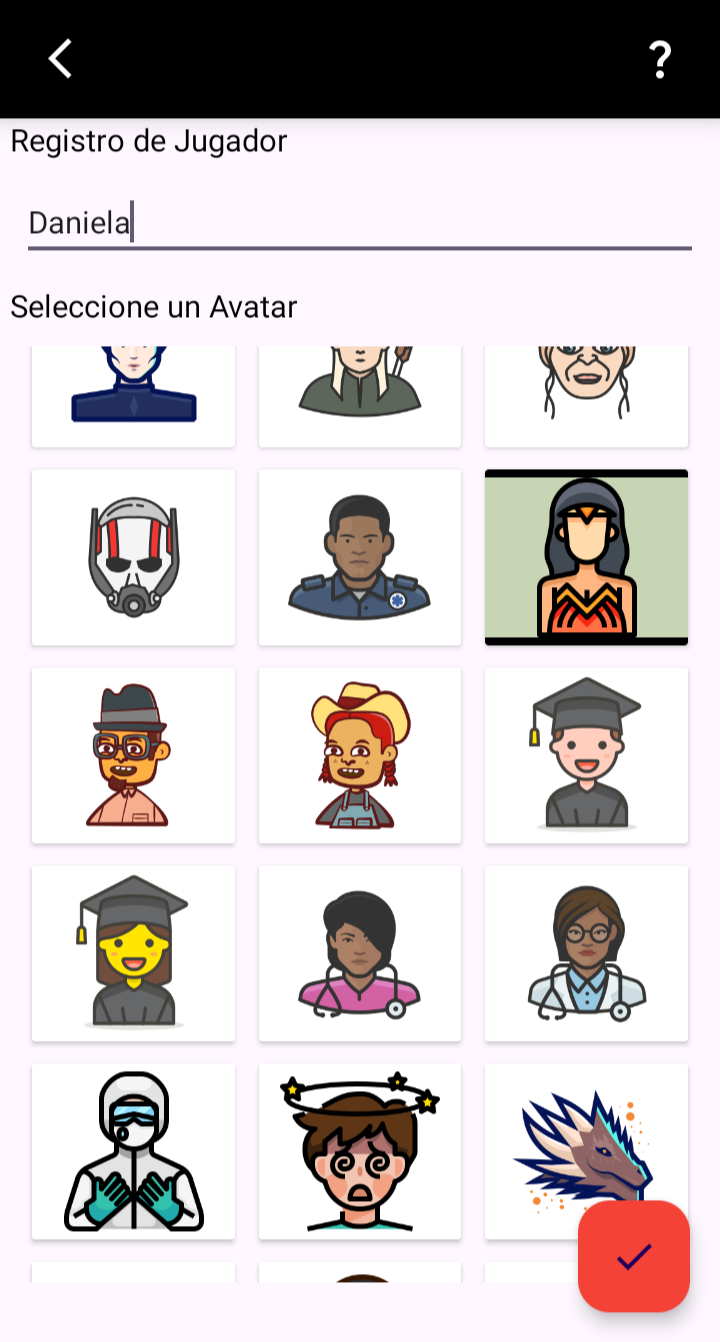Go back with the top-left arrow
This screenshot has height=1342, width=720.
61,59
